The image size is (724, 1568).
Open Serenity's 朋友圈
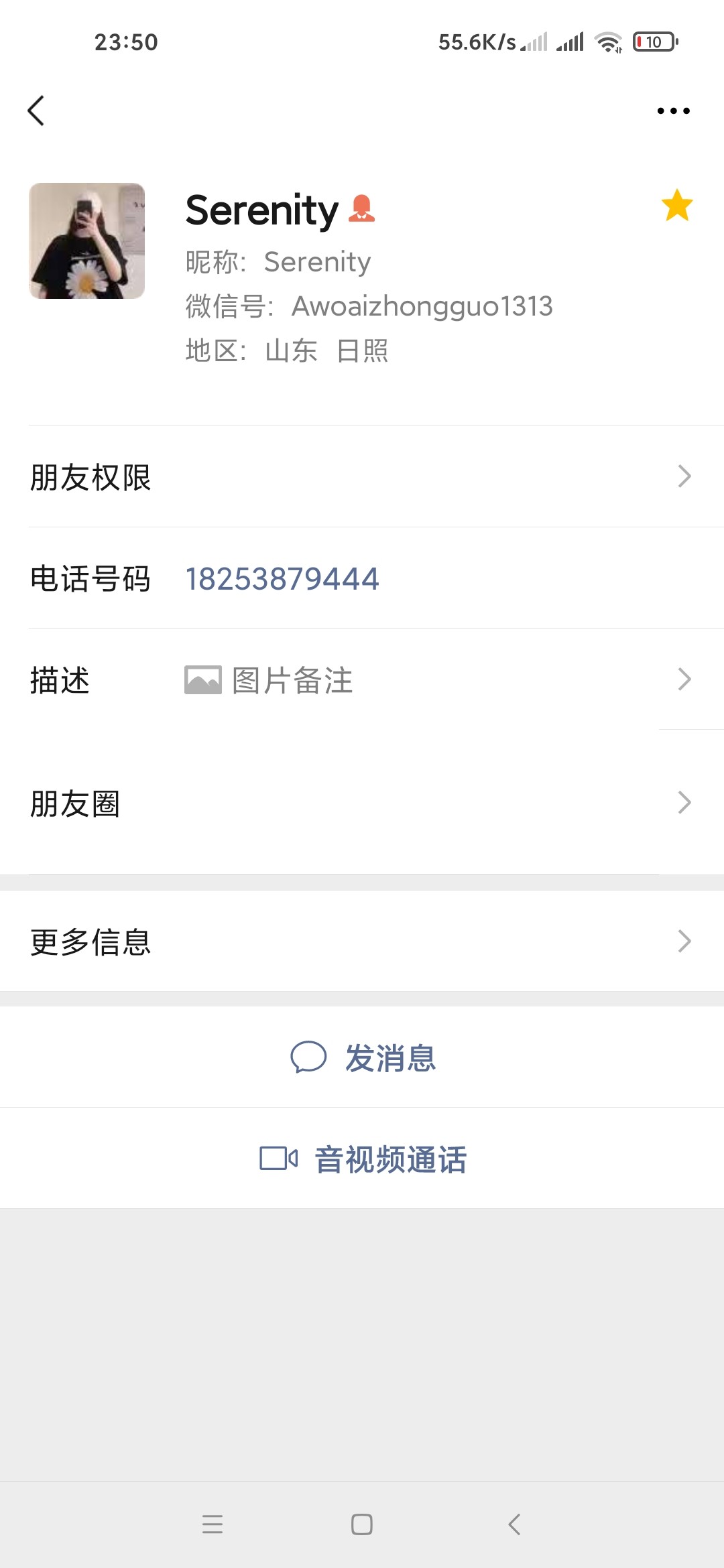coord(362,803)
